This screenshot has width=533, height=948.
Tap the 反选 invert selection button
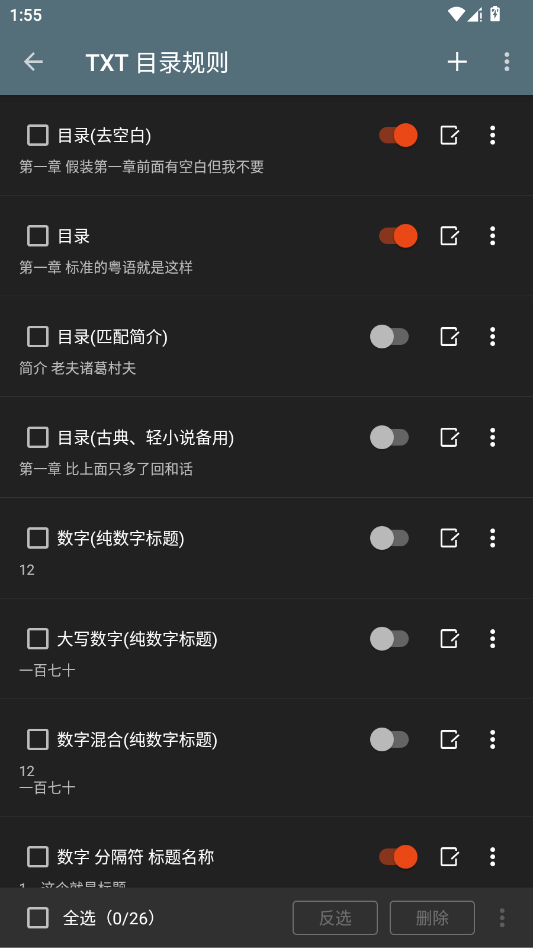pos(335,918)
